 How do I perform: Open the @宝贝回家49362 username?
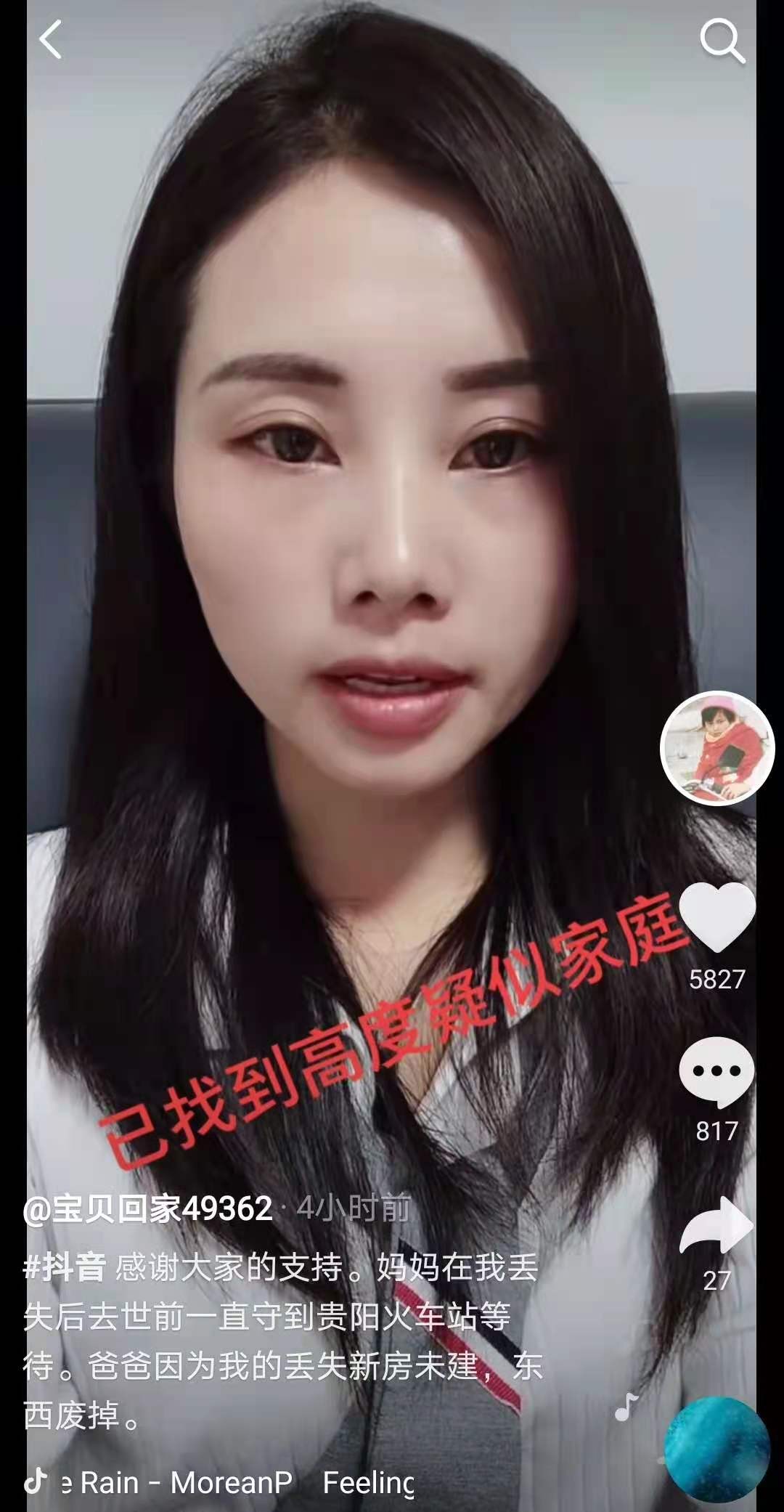click(x=148, y=1209)
